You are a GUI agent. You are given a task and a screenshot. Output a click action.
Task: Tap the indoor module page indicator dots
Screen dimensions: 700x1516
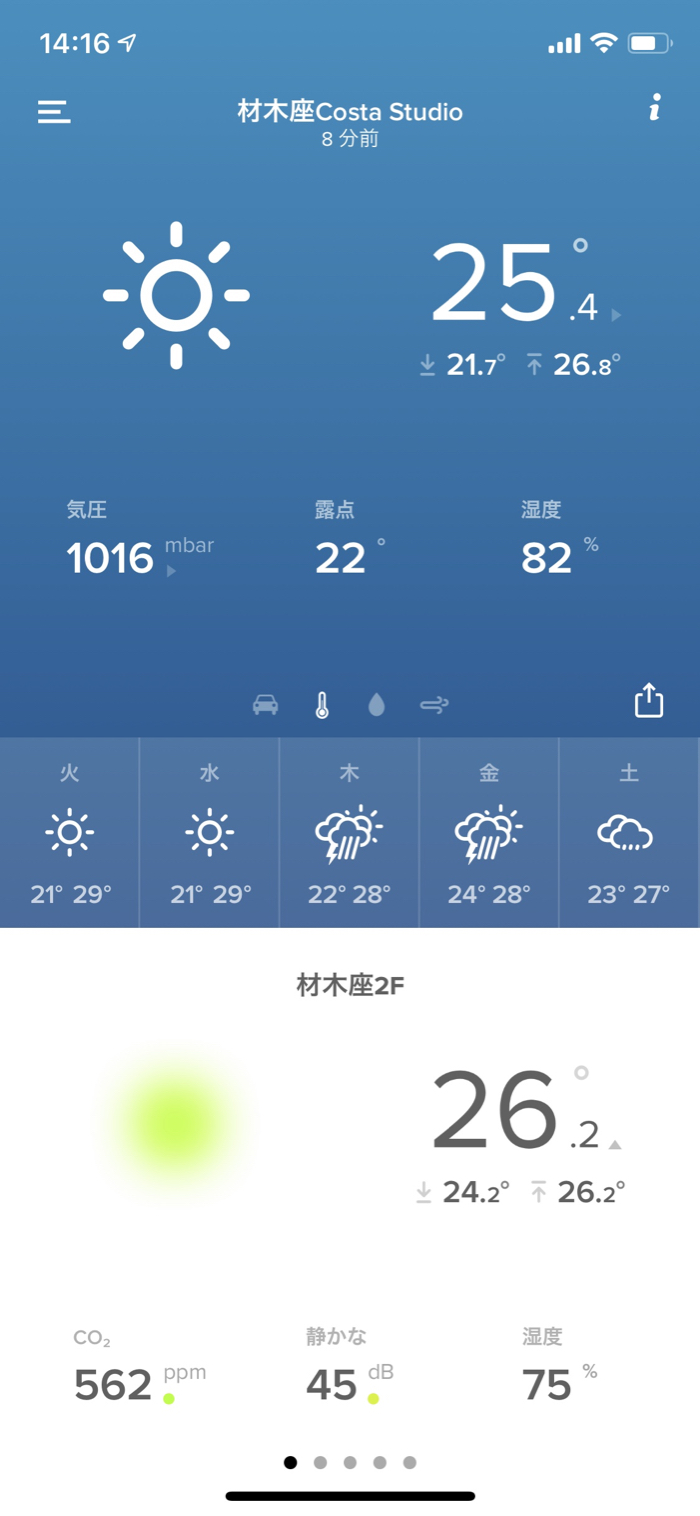(350, 1462)
